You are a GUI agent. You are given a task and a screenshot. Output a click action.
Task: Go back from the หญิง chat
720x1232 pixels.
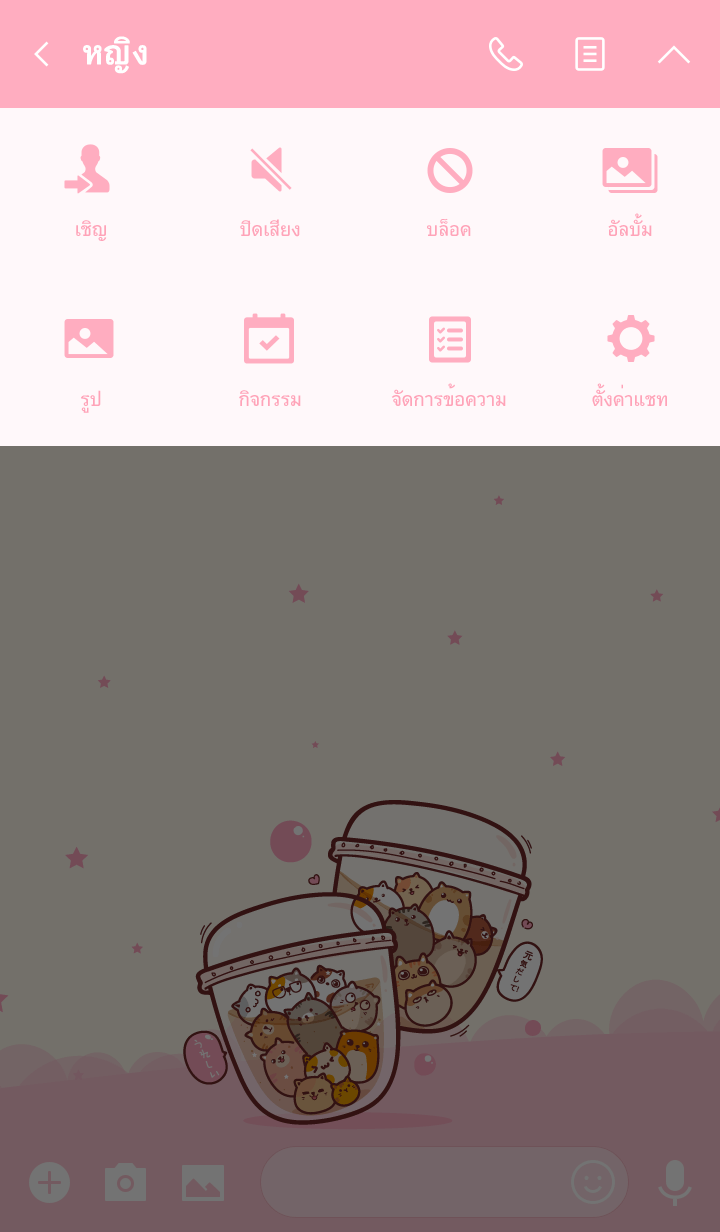point(41,54)
